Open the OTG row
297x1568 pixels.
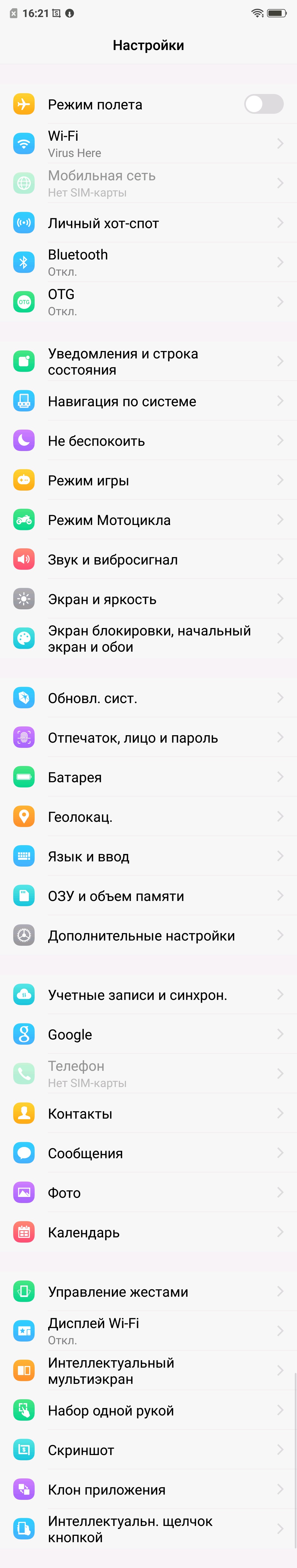pyautogui.click(x=148, y=302)
